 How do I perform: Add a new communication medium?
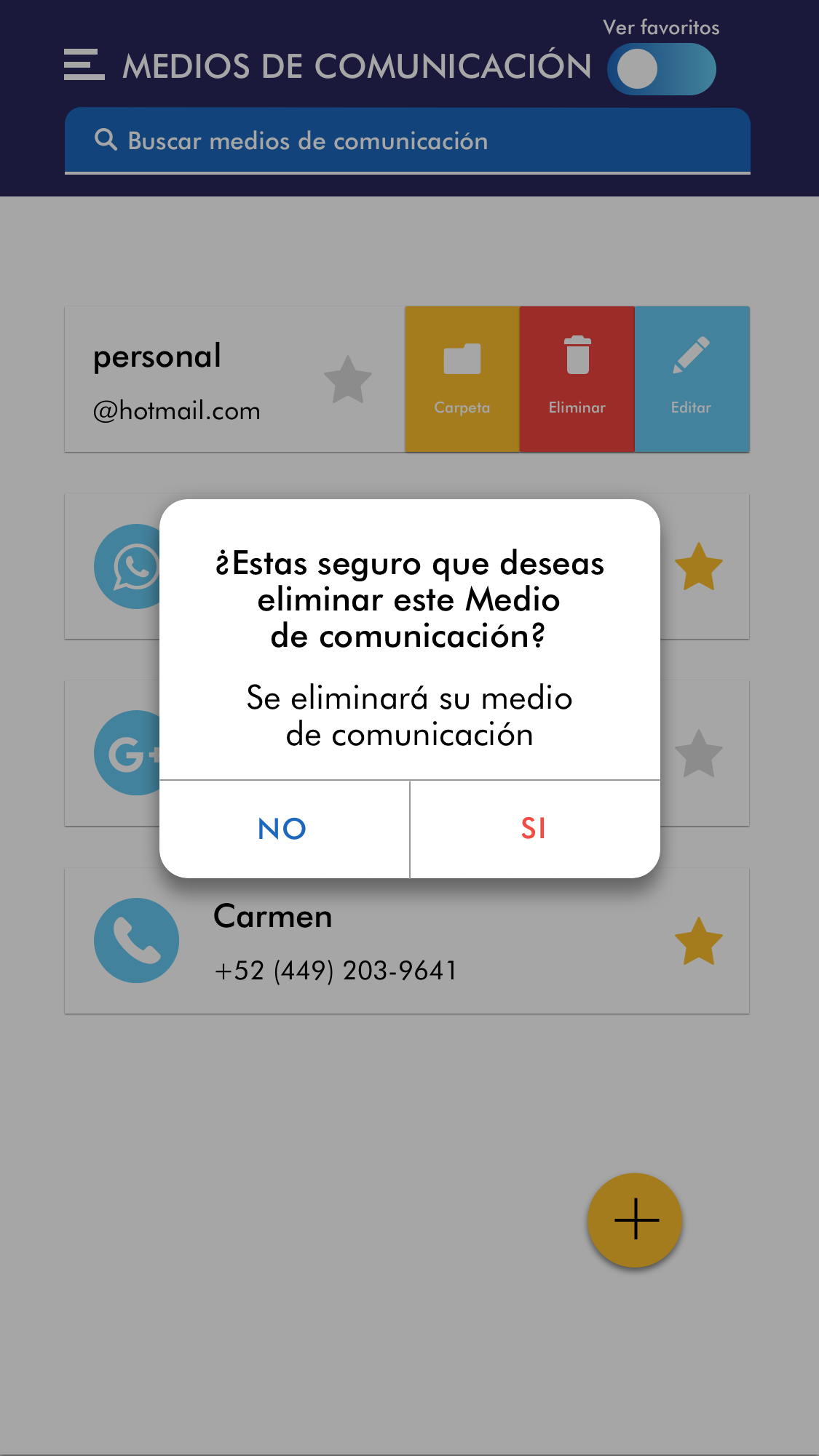pyautogui.click(x=635, y=1220)
